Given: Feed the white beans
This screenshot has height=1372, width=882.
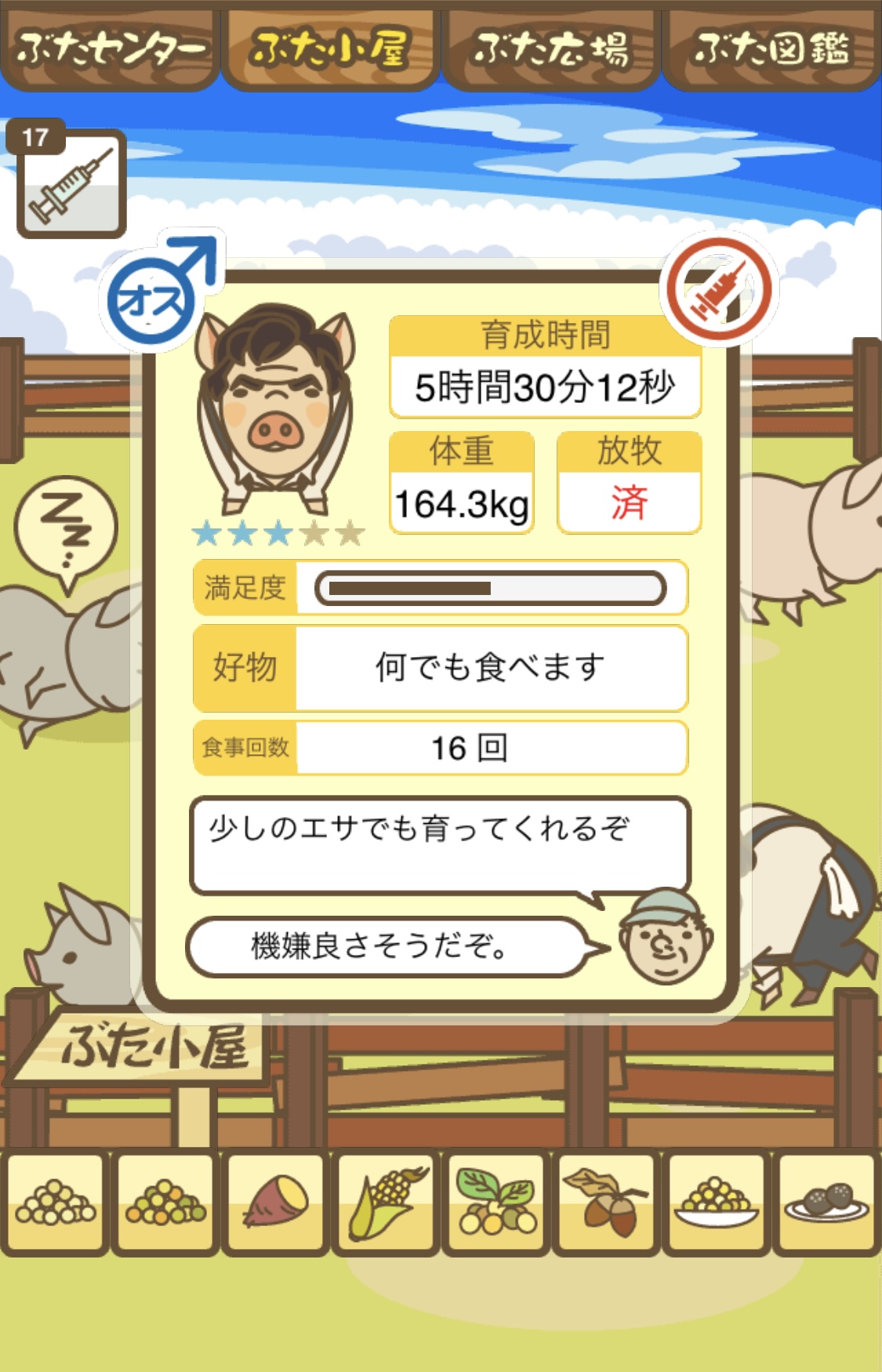Looking at the screenshot, I should [x=56, y=1203].
